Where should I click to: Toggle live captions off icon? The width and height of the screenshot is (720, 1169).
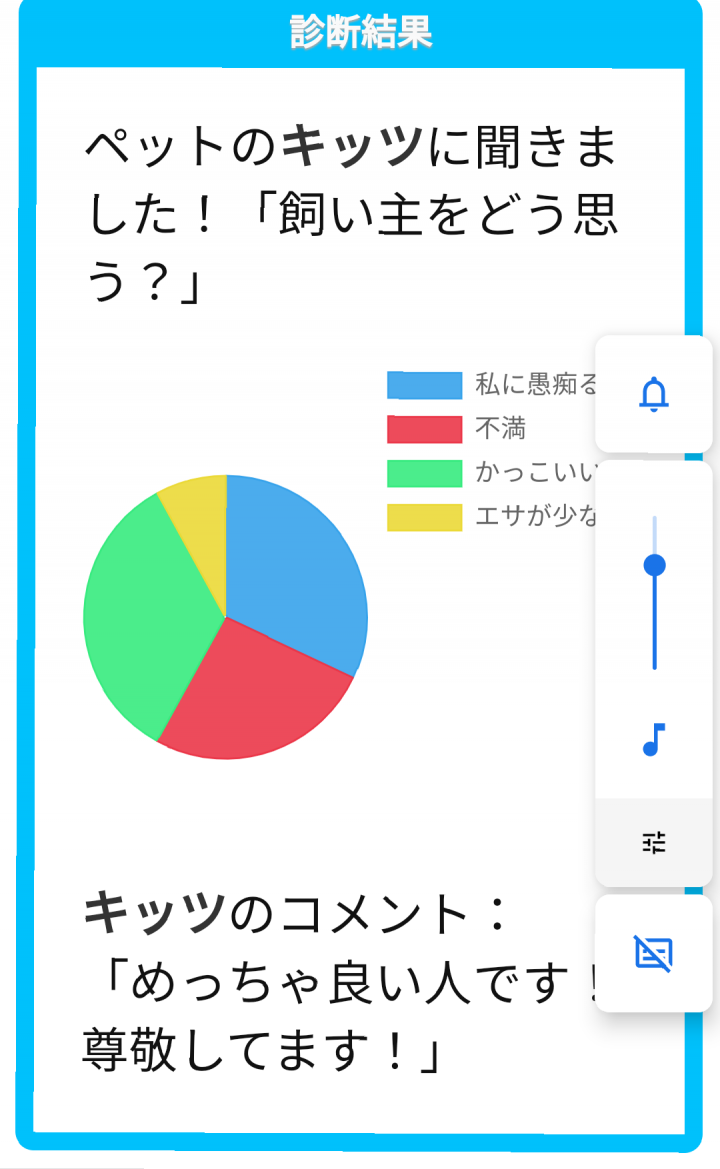(x=654, y=953)
